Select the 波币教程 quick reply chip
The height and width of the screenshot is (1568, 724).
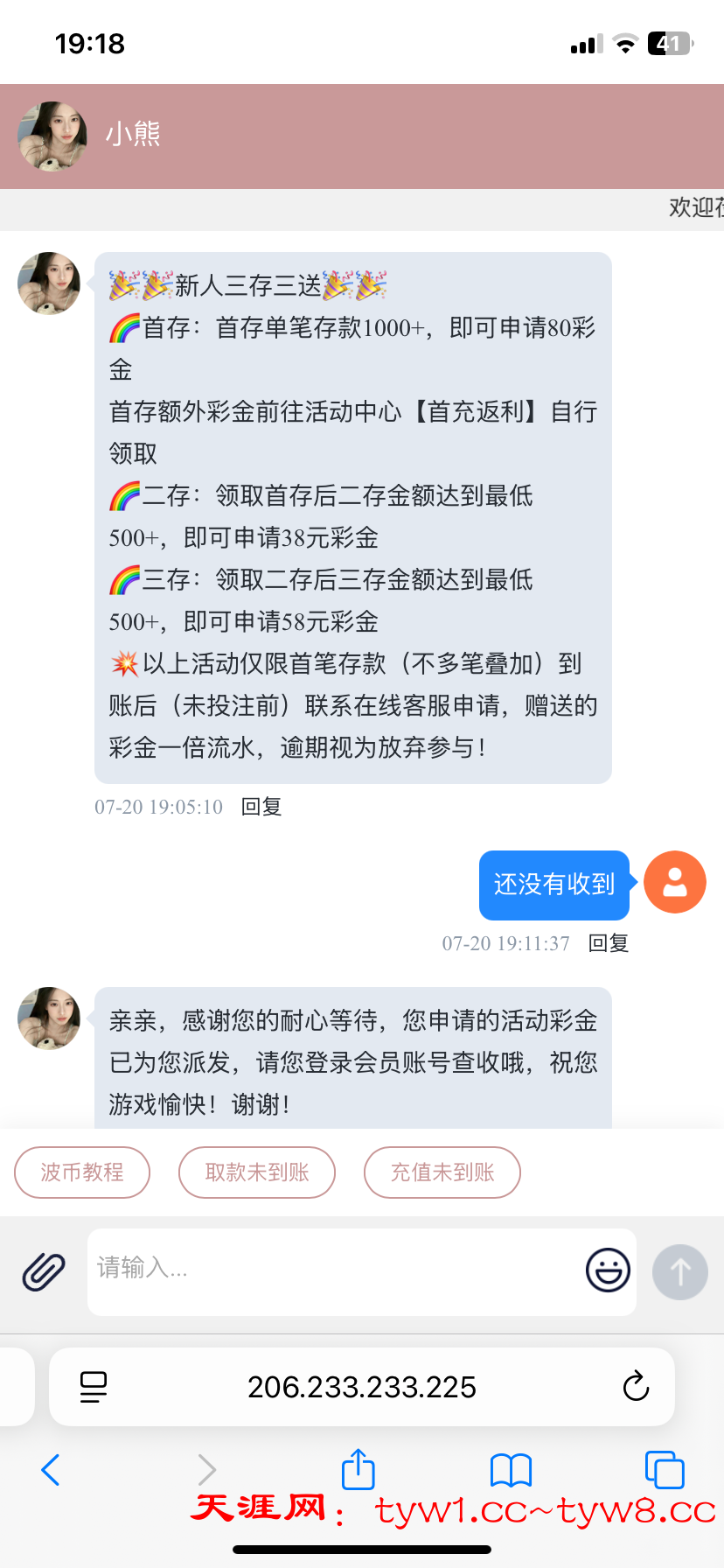(82, 1172)
